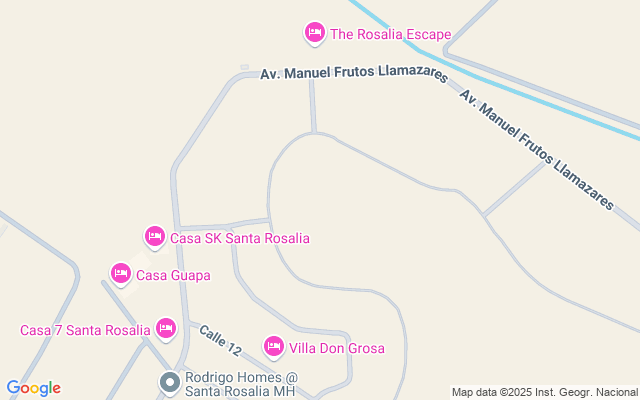This screenshot has height=400, width=640.
Task: Select Casa SK Santa Rosalia hotel pin
Action: pos(155,237)
